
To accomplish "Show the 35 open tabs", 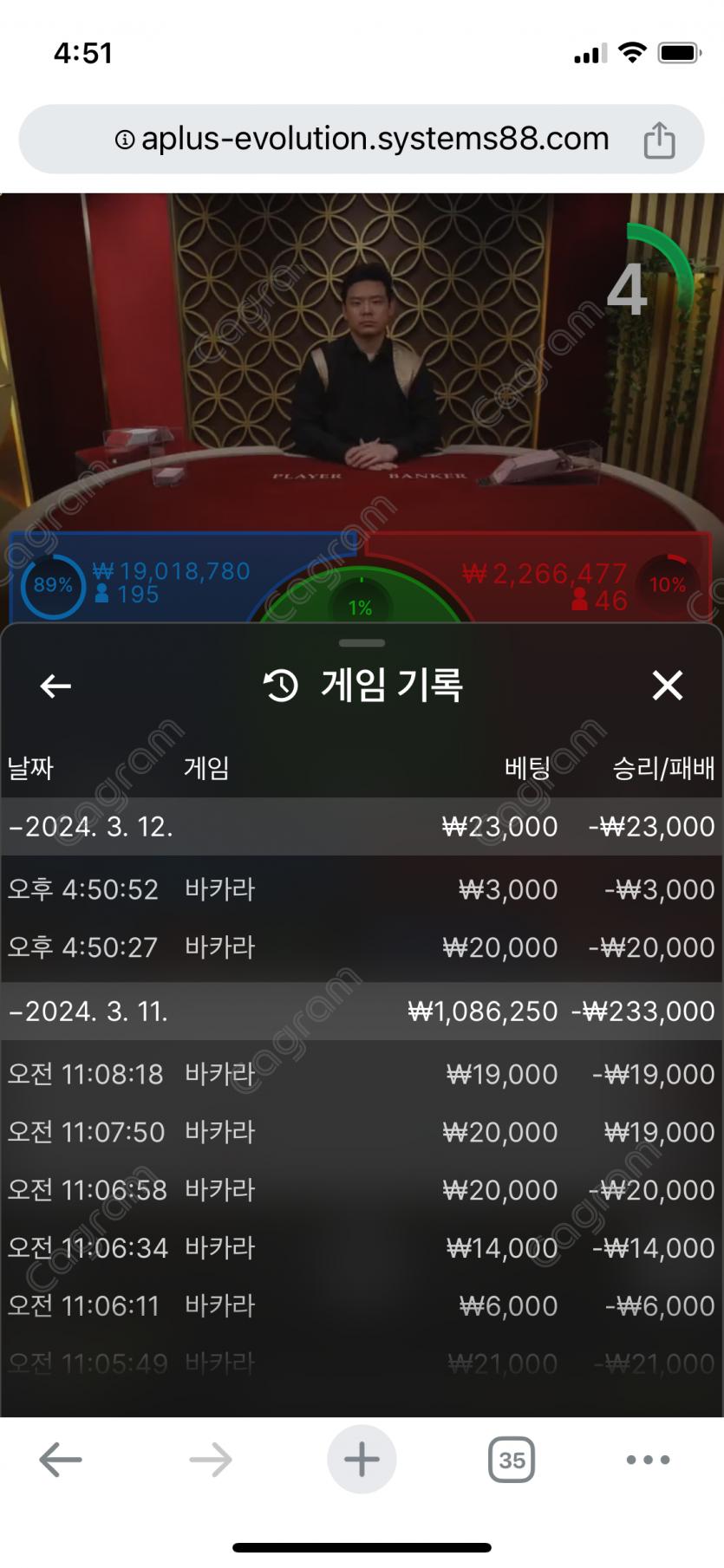I will (512, 1460).
